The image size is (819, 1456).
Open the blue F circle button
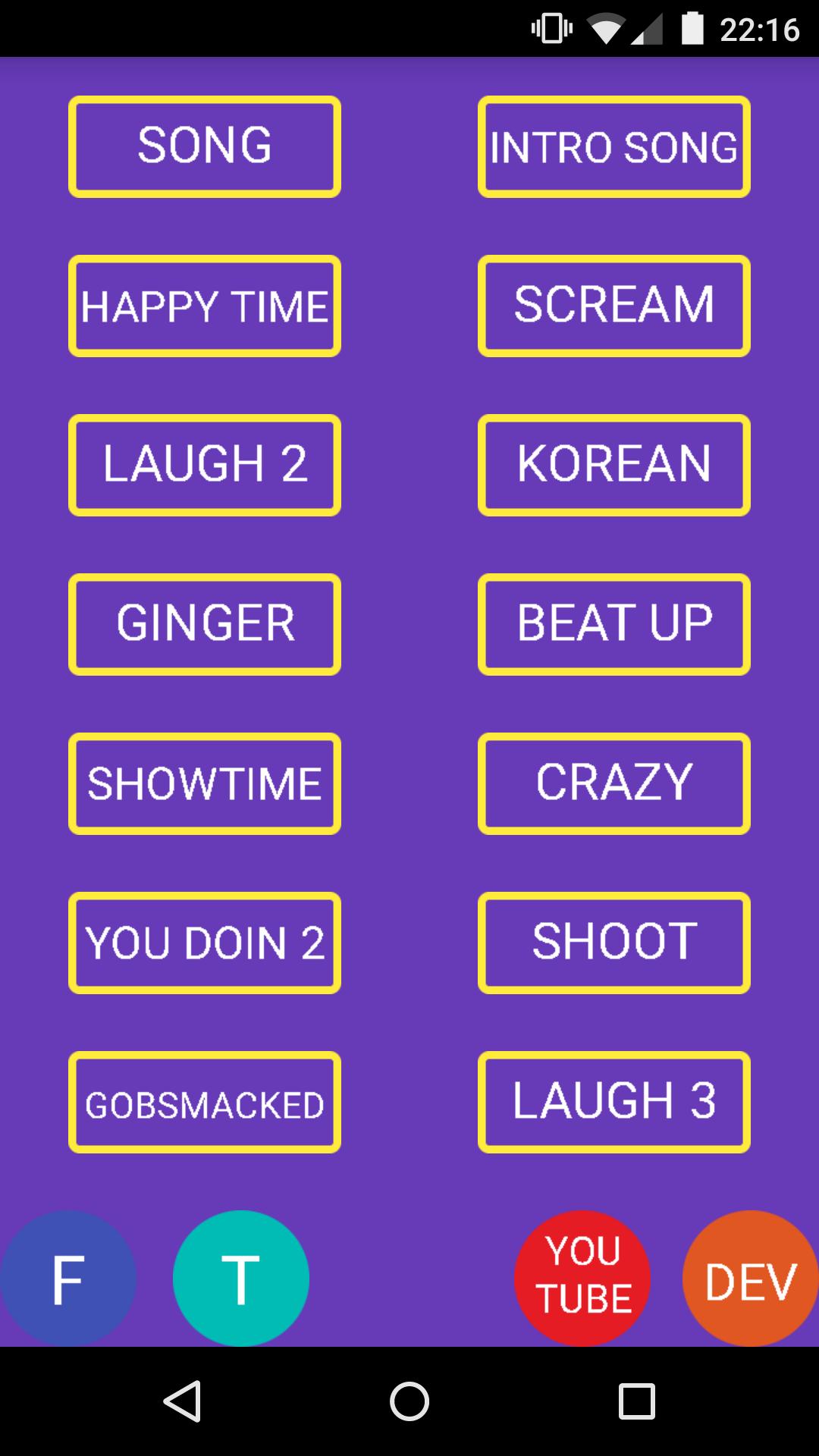[68, 1279]
